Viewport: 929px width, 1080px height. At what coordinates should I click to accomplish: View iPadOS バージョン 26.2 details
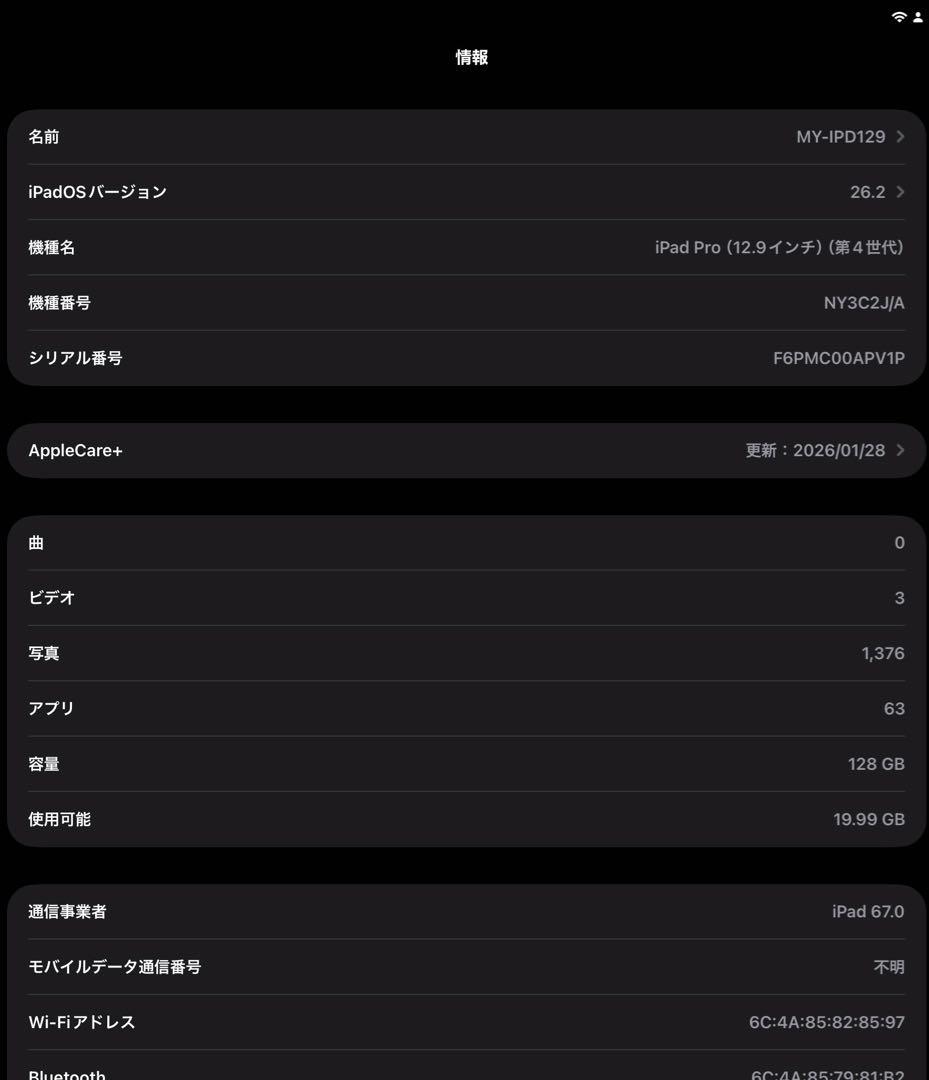(x=465, y=191)
